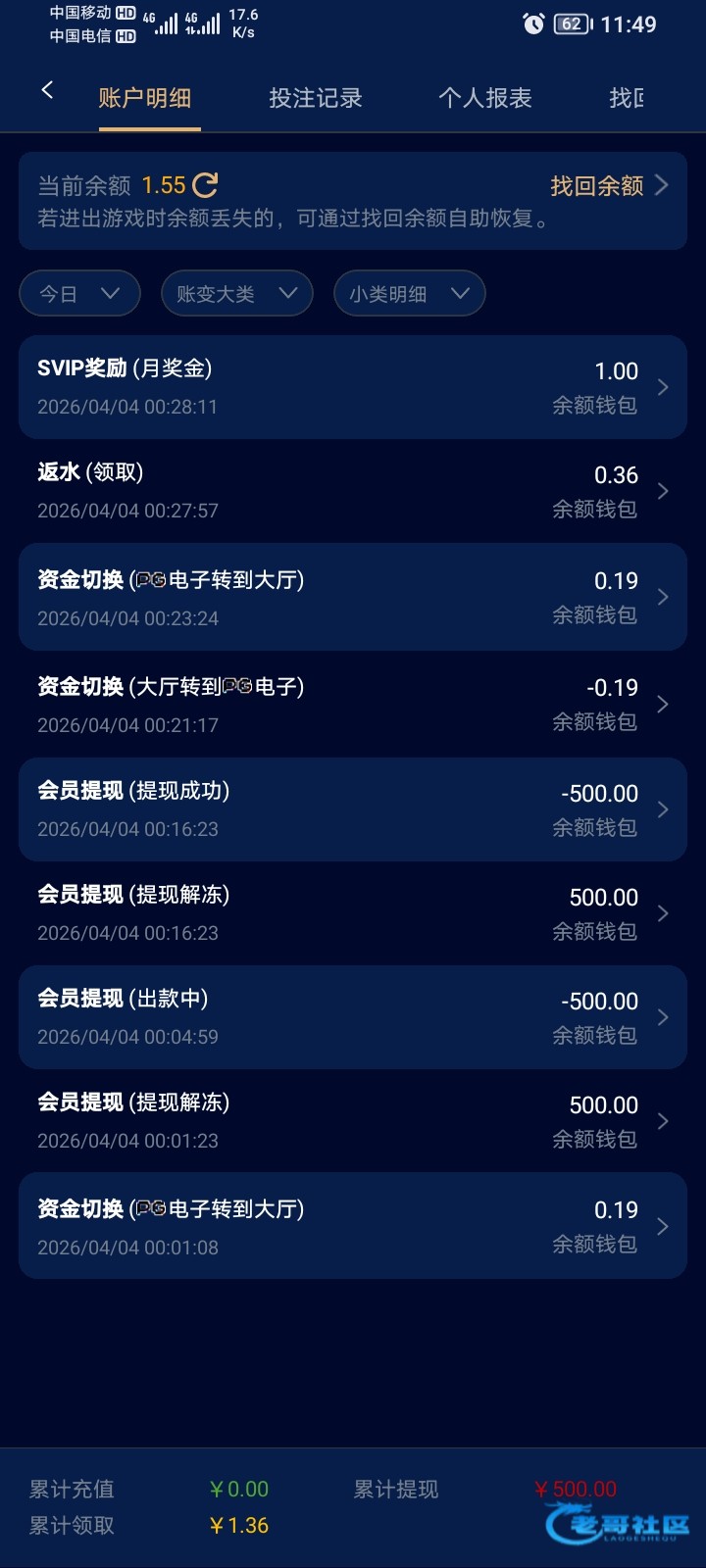The height and width of the screenshot is (1568, 706).
Task: Refresh the current balance 1.55
Action: [206, 185]
